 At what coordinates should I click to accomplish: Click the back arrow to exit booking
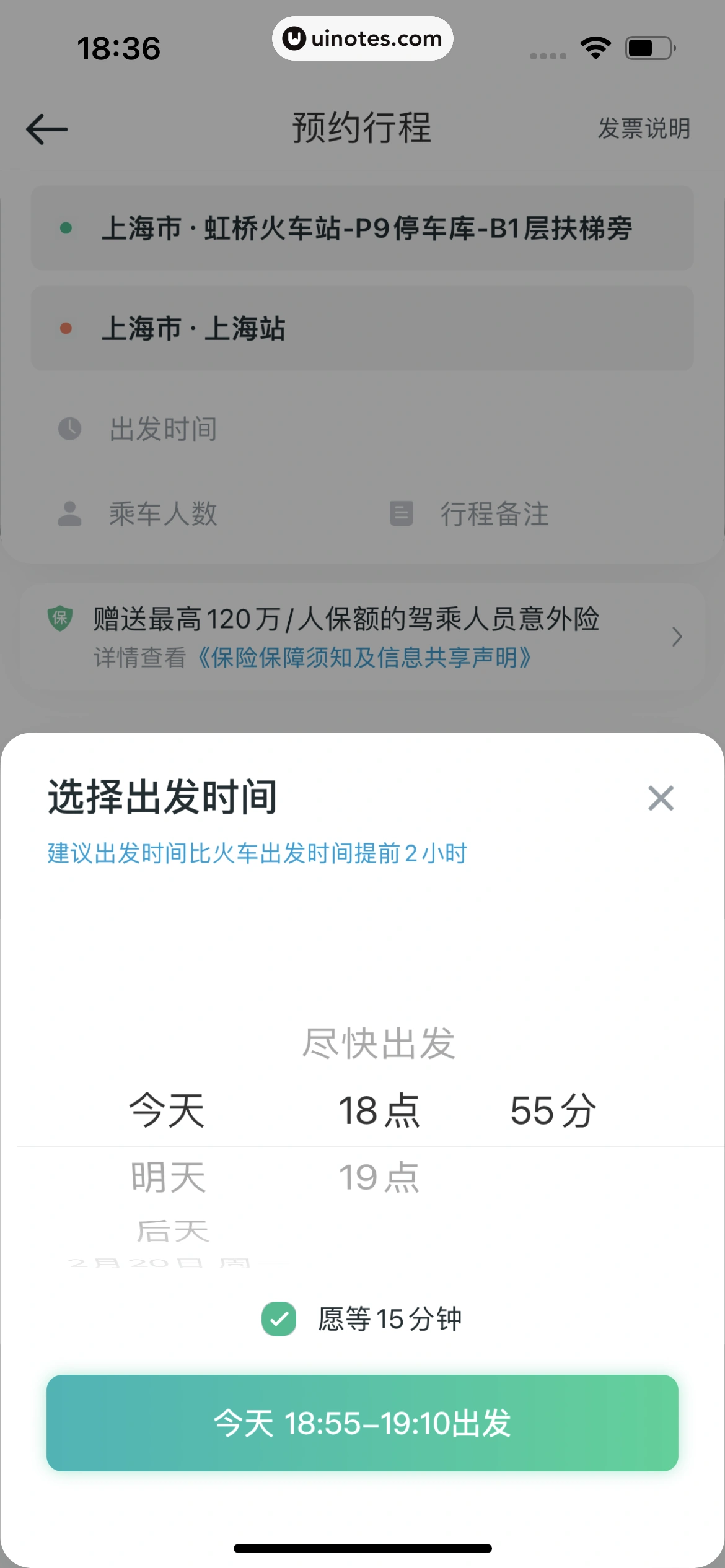(46, 128)
